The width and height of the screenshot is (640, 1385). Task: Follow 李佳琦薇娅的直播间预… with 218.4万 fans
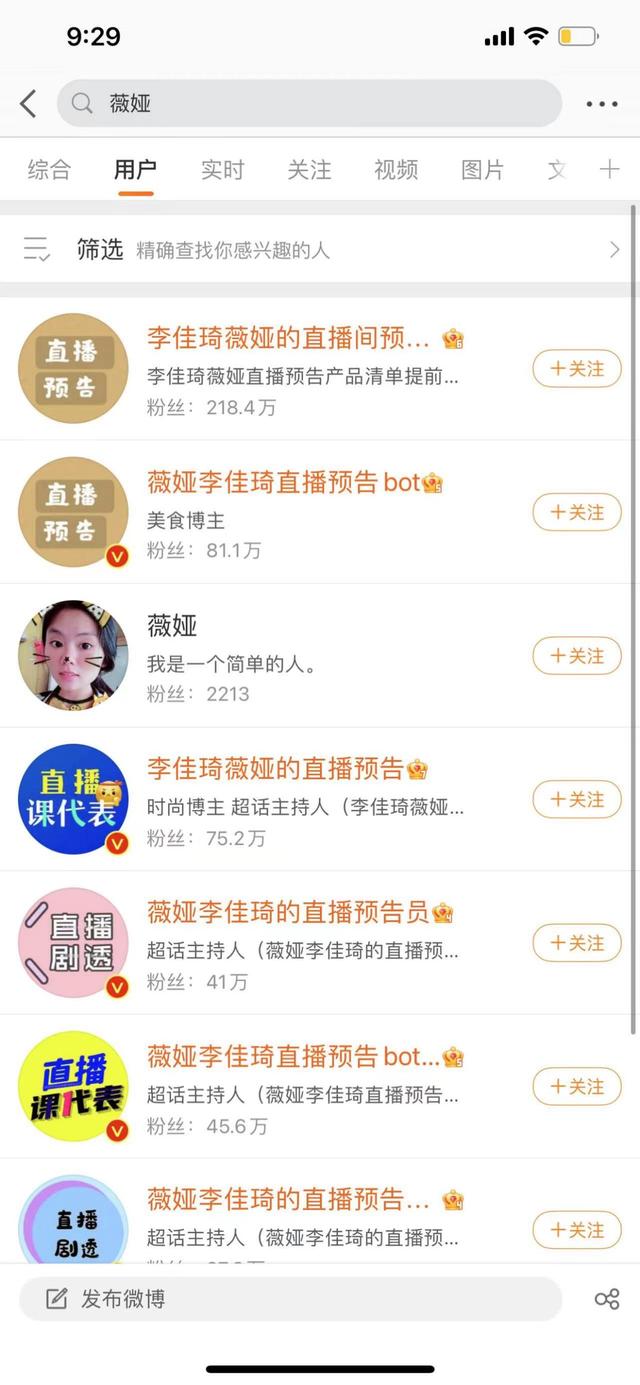(577, 369)
